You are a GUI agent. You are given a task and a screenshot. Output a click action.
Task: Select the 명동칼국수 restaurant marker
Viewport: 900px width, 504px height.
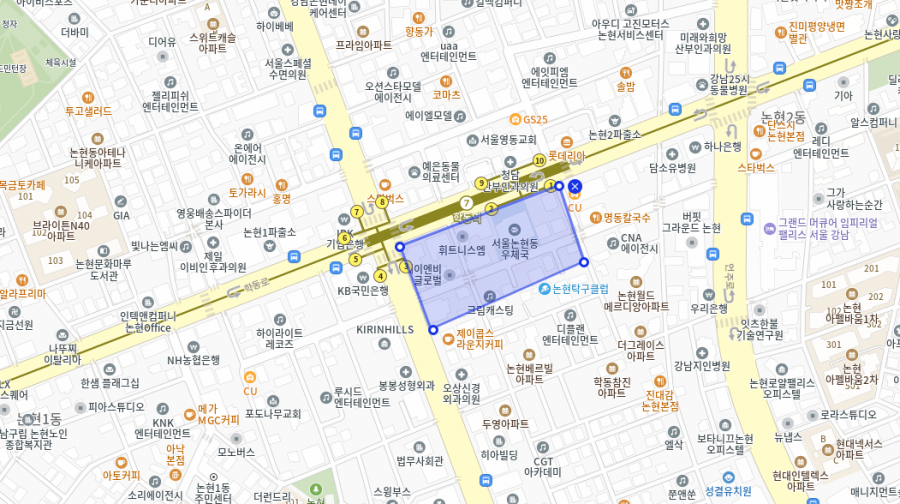tap(594, 217)
